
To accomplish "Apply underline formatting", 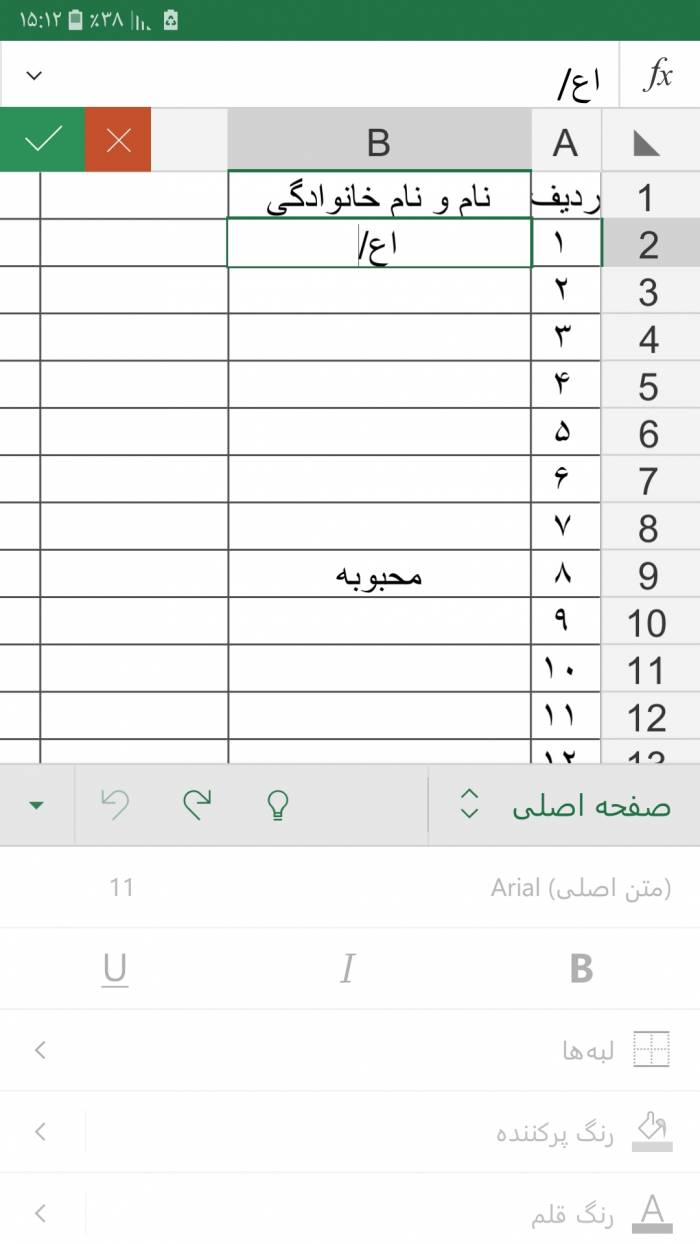I will click(x=115, y=969).
